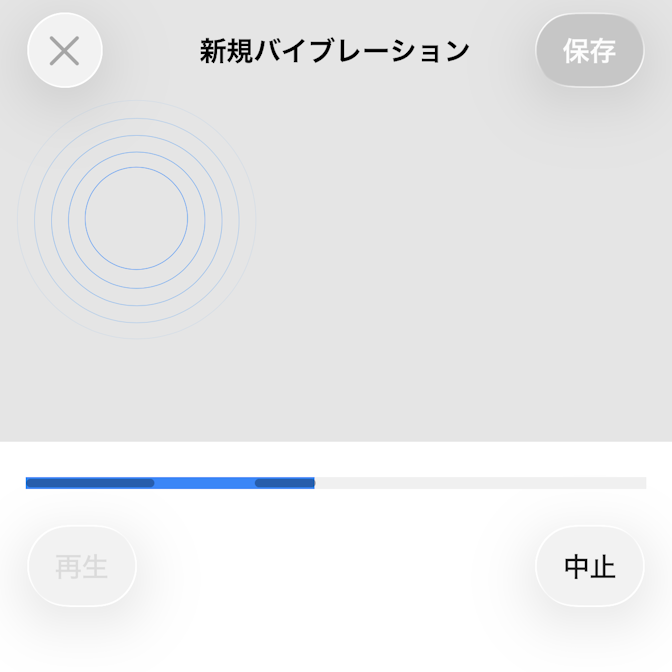This screenshot has width=672, height=672.
Task: Stop recording with the 中止 button
Action: (x=589, y=567)
